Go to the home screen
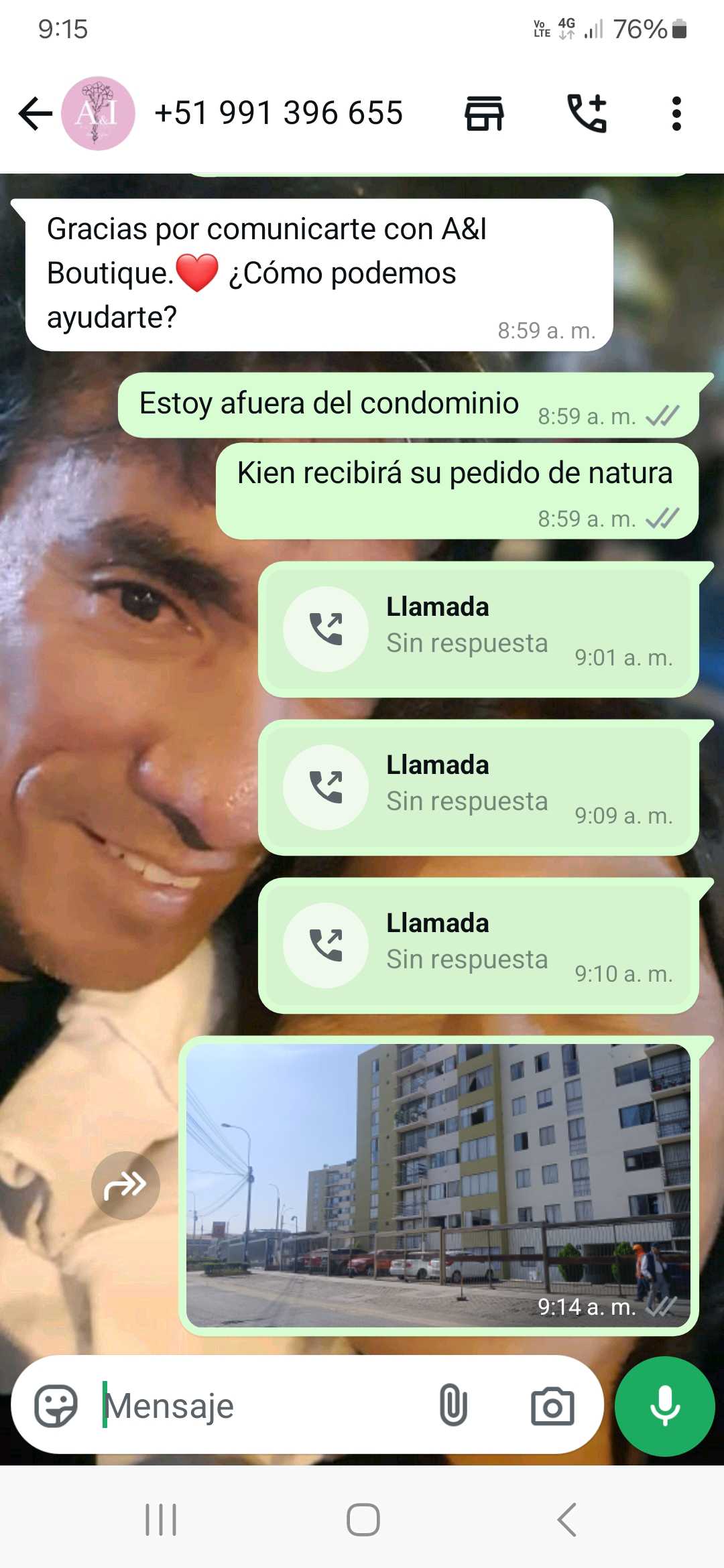Viewport: 724px width, 1568px height. click(x=363, y=1520)
